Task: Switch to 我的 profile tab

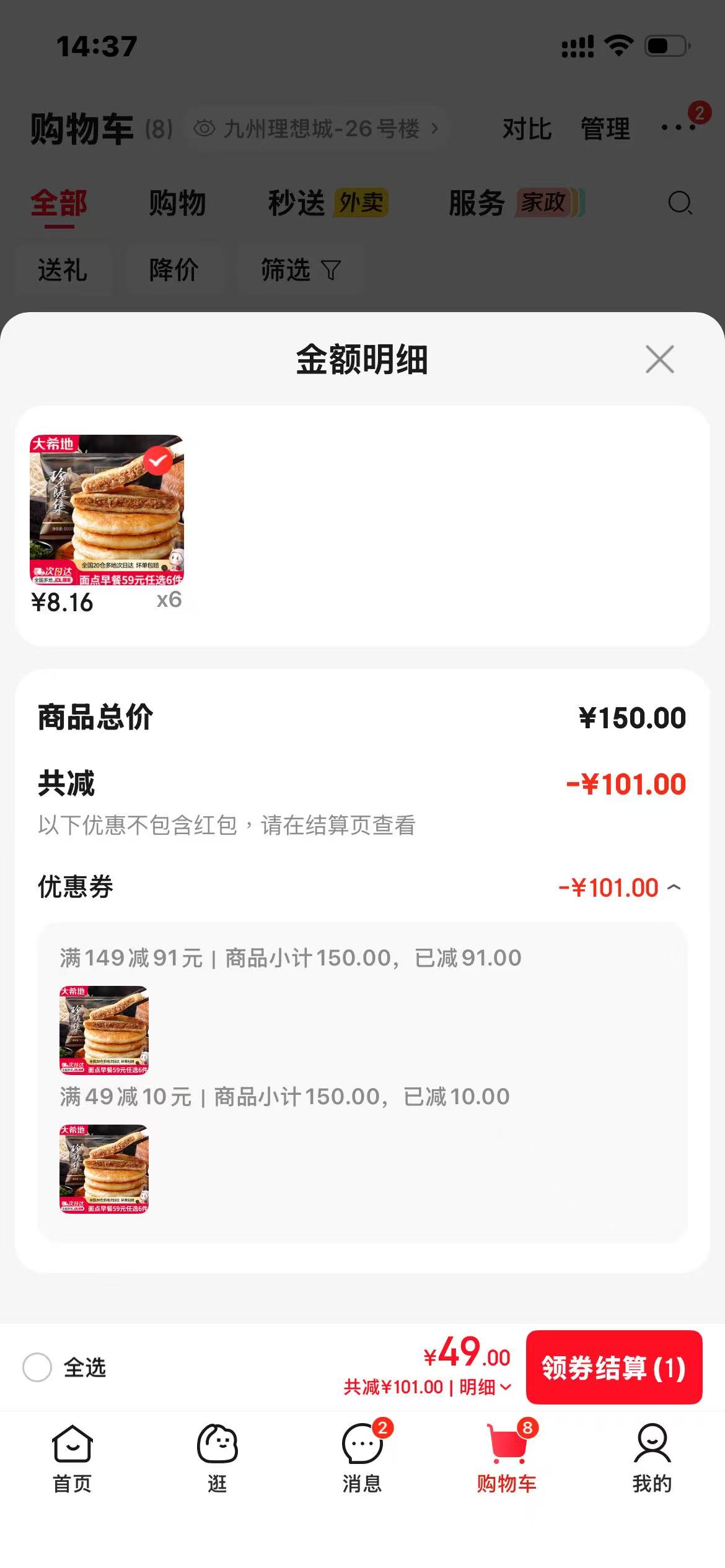Action: pos(652,1458)
